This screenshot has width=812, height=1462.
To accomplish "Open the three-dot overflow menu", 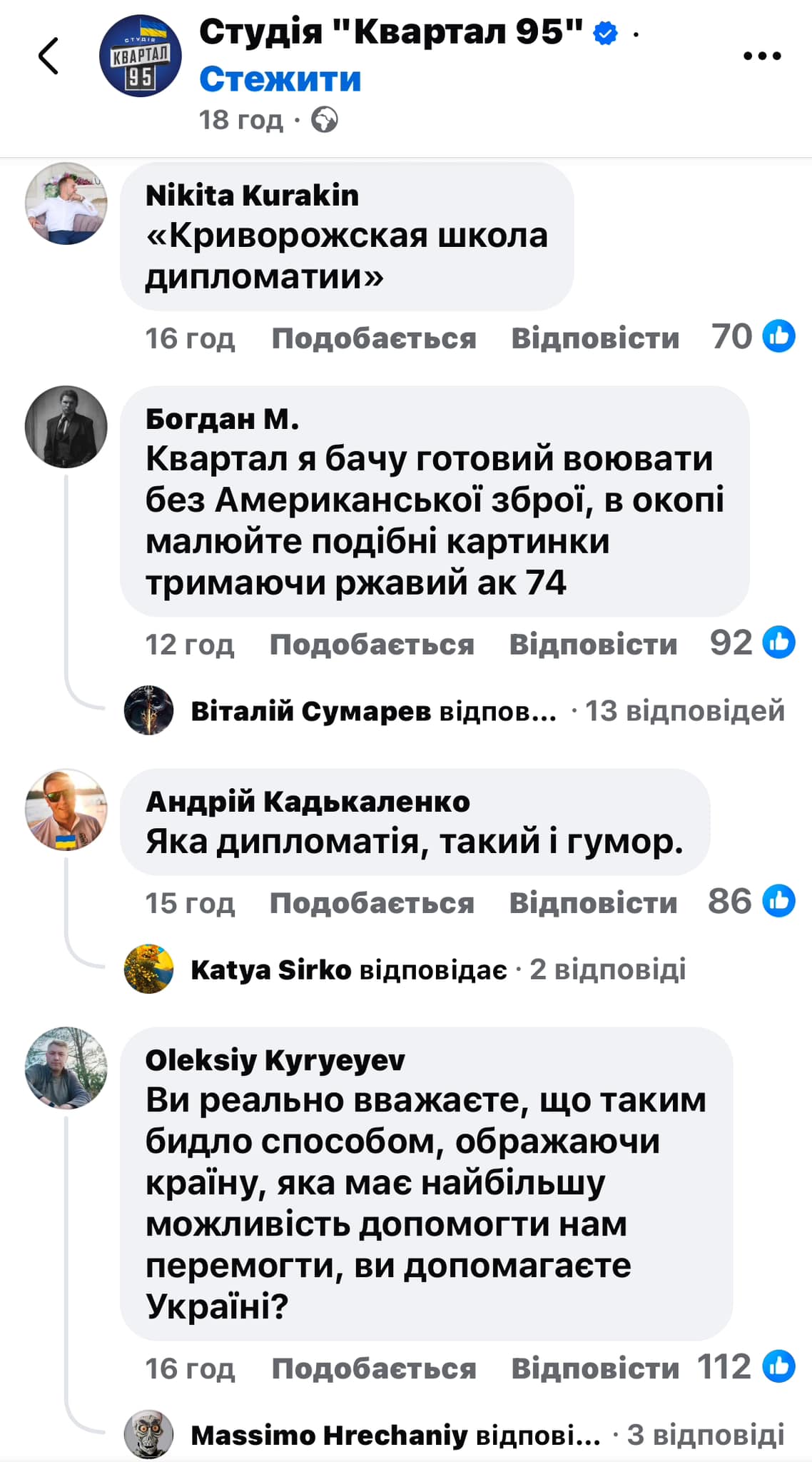I will (762, 56).
